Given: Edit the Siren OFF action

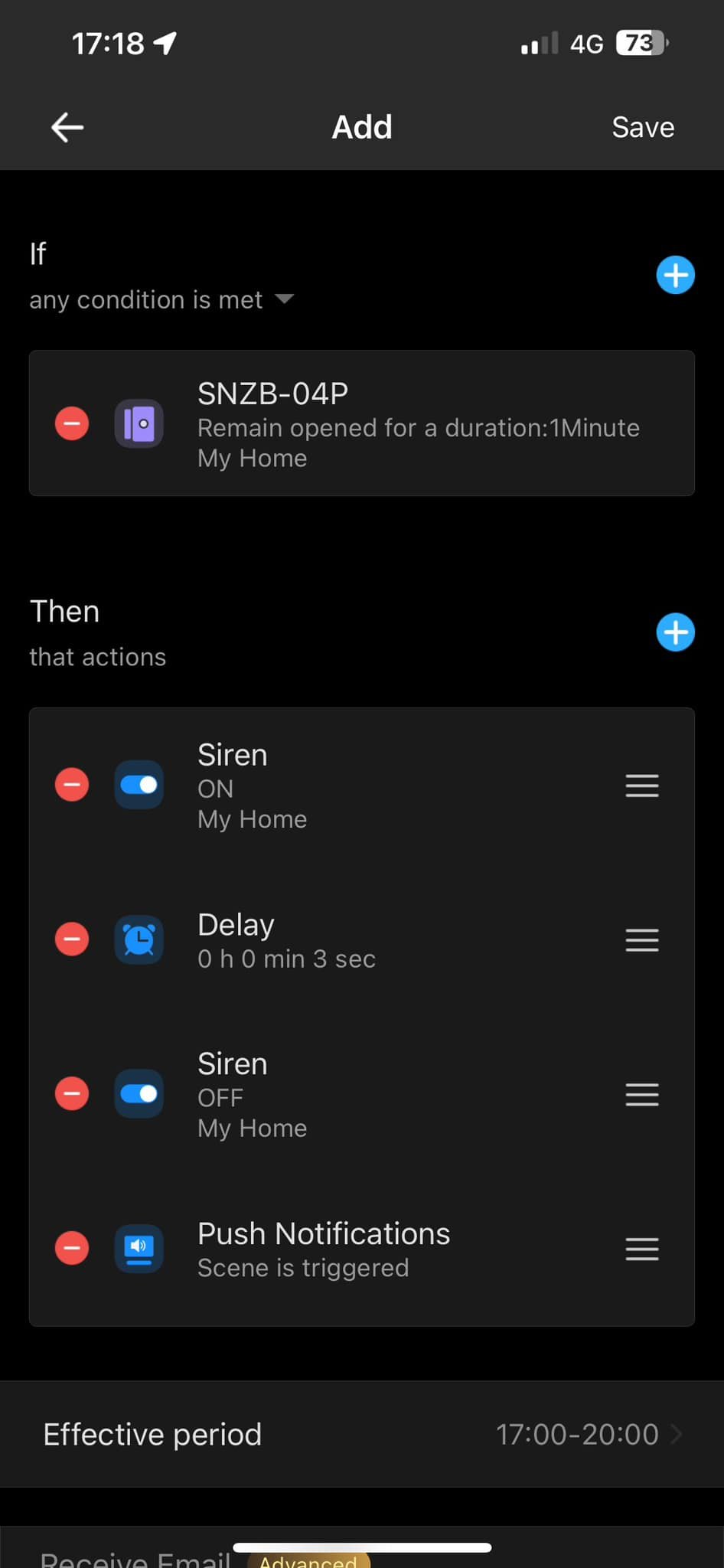Looking at the screenshot, I should 362,1094.
